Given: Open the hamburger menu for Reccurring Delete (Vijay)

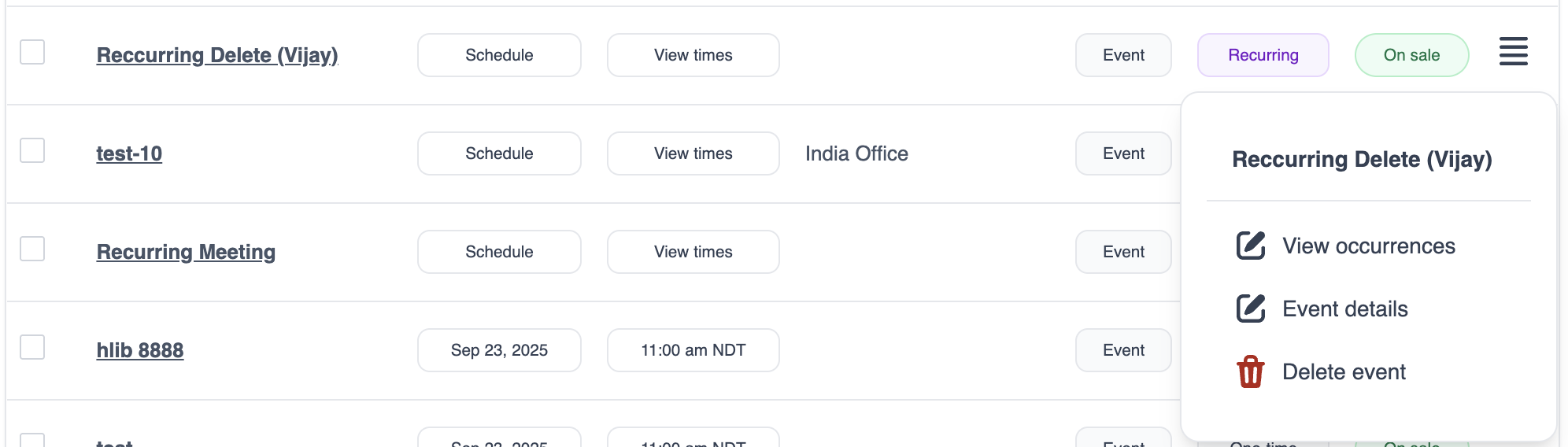Looking at the screenshot, I should pyautogui.click(x=1513, y=52).
